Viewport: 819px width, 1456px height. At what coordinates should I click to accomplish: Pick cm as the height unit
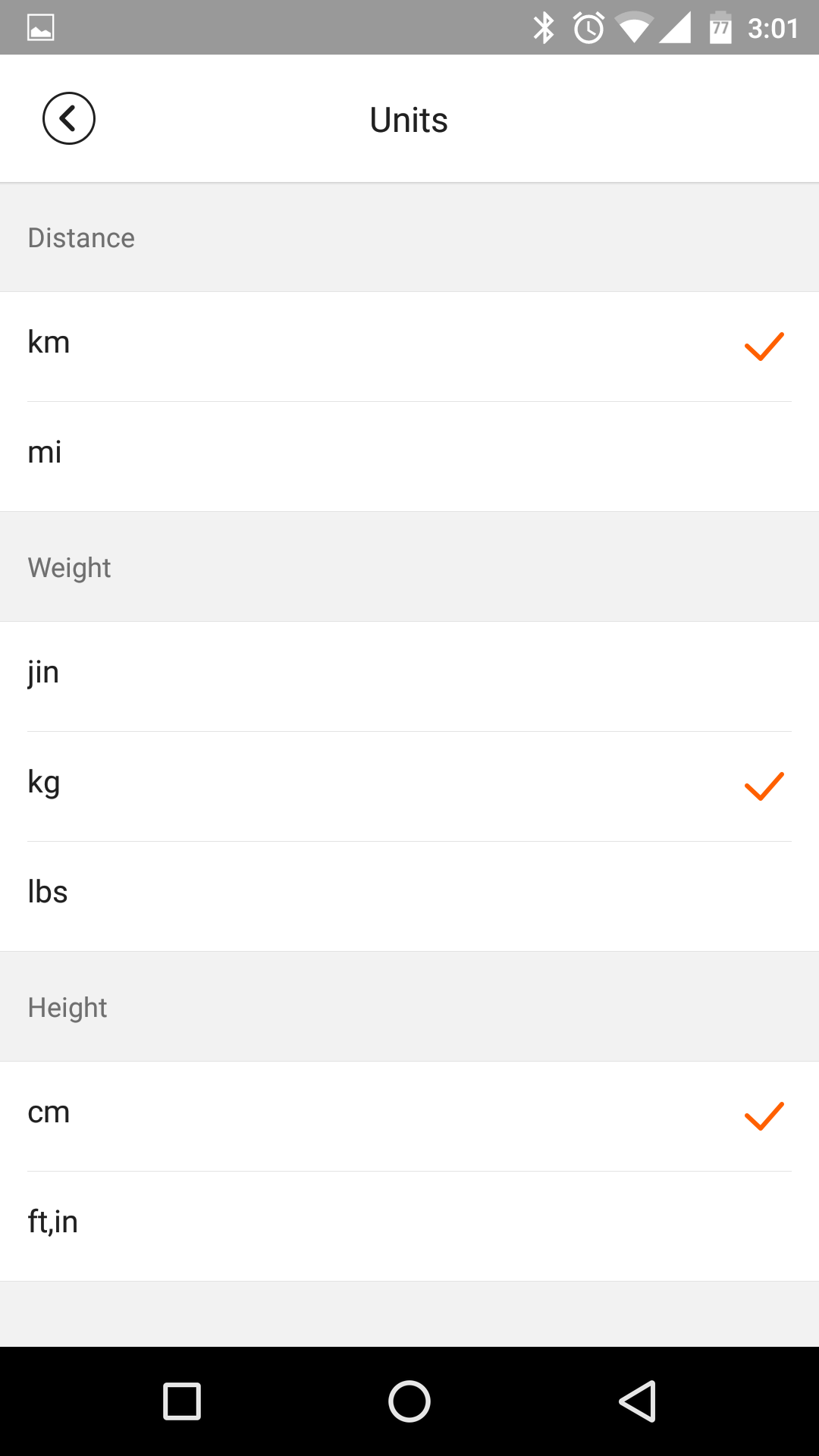(x=409, y=1116)
